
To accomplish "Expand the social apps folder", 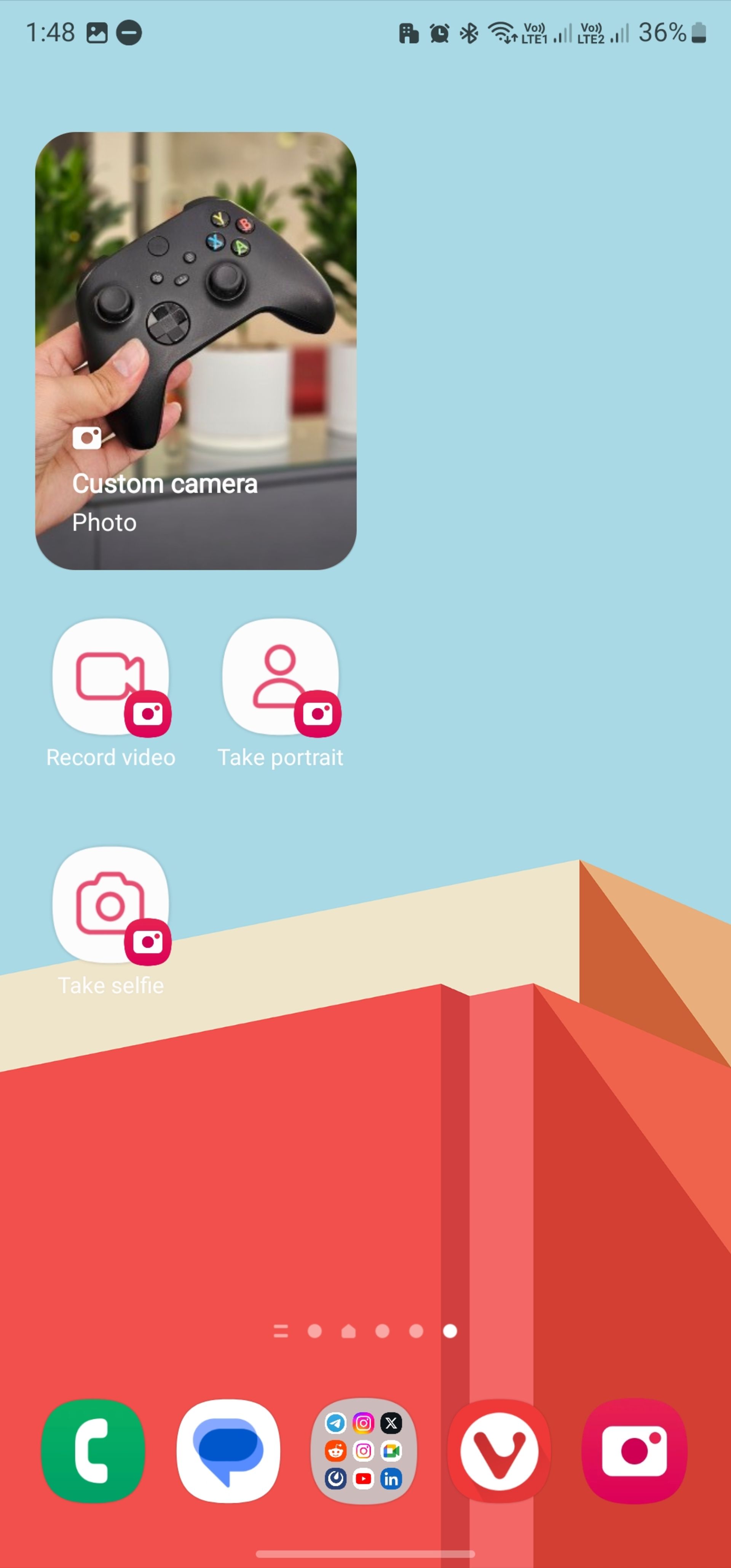I will (x=363, y=1451).
